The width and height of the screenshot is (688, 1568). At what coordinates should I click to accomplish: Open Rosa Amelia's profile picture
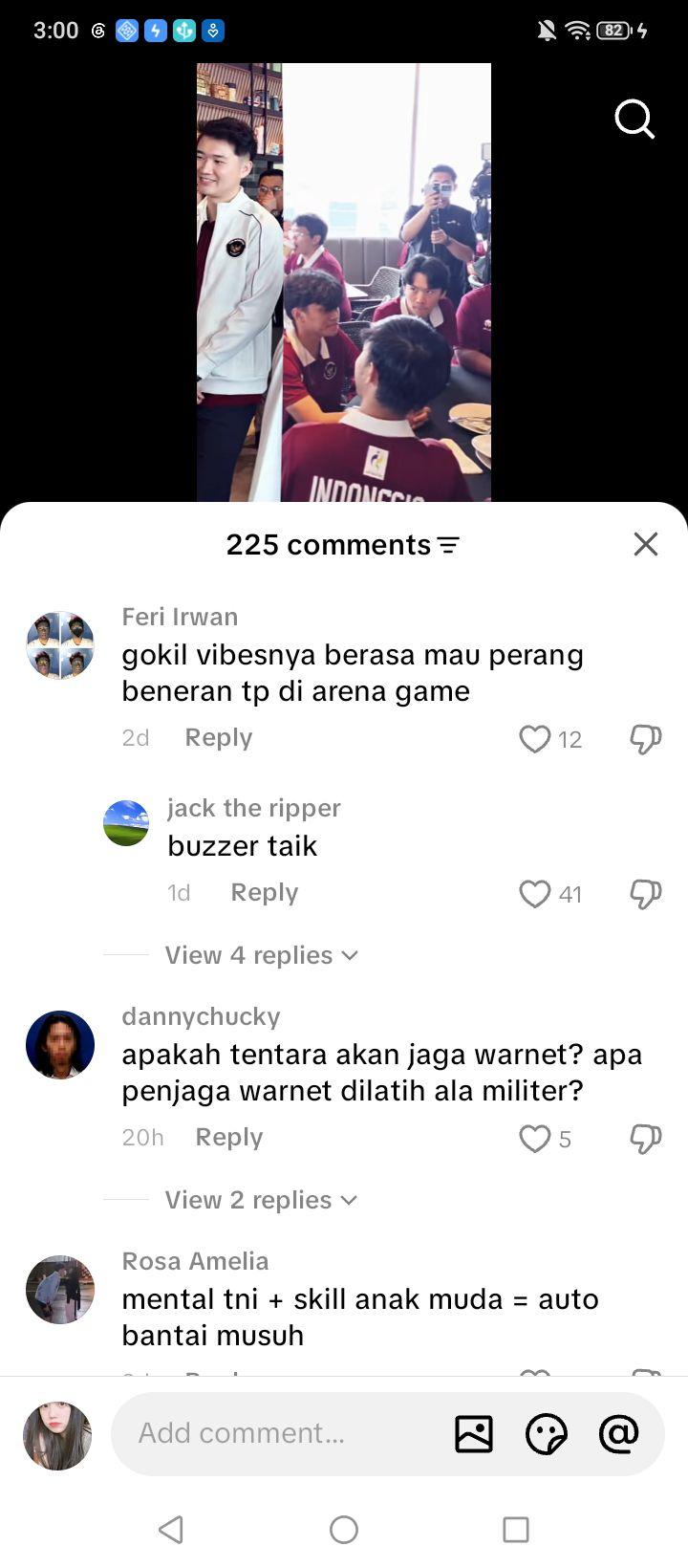pyautogui.click(x=60, y=1290)
